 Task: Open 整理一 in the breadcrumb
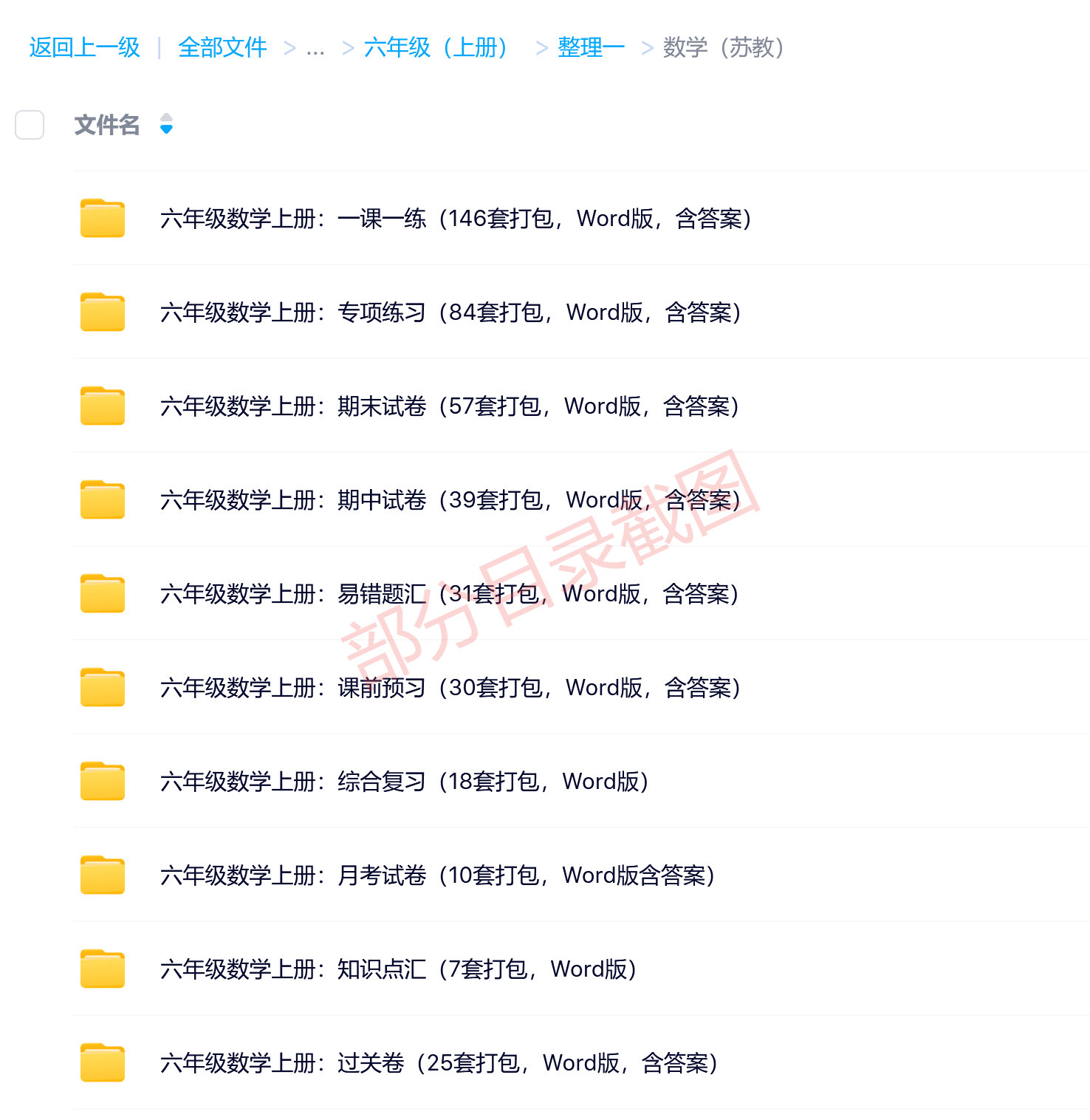[x=591, y=48]
